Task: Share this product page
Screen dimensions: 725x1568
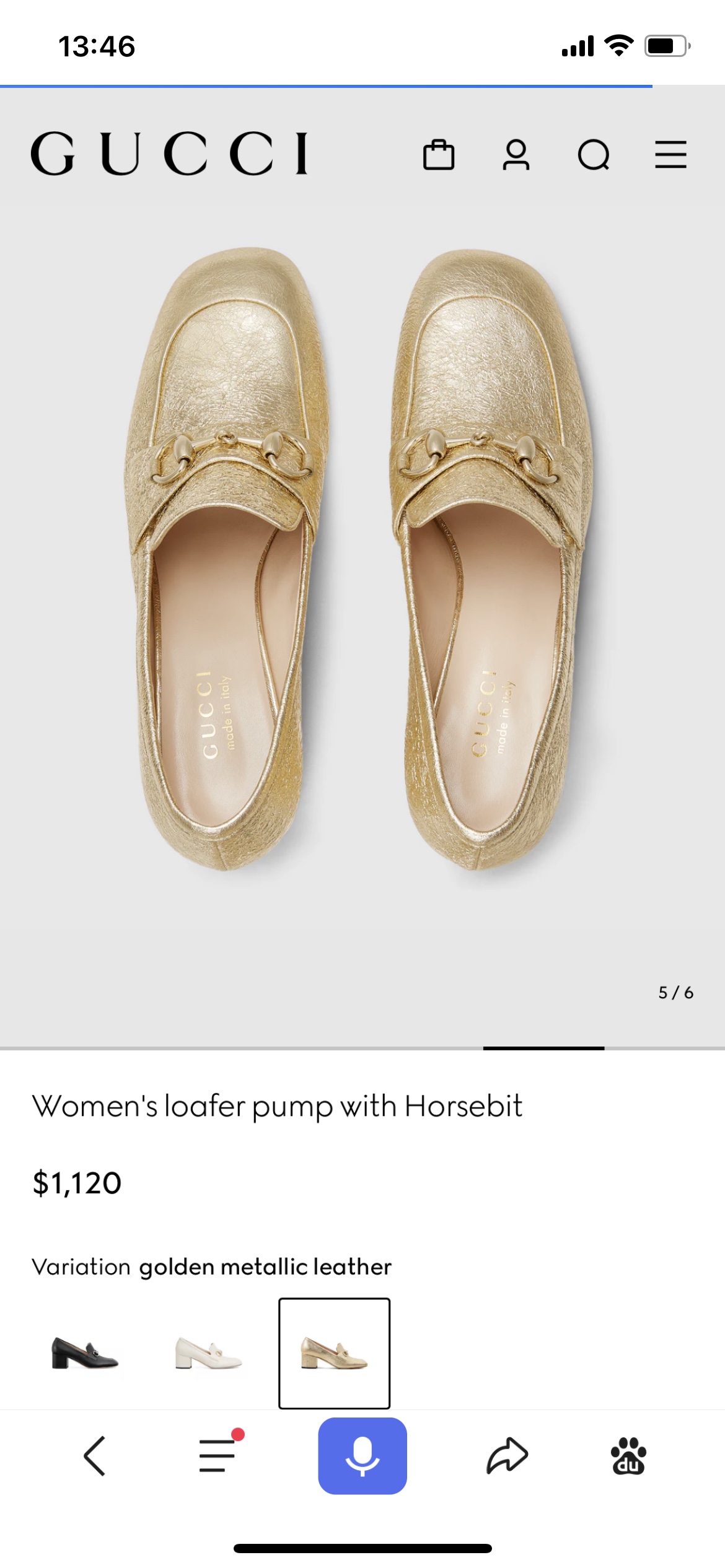Action: [x=507, y=1456]
